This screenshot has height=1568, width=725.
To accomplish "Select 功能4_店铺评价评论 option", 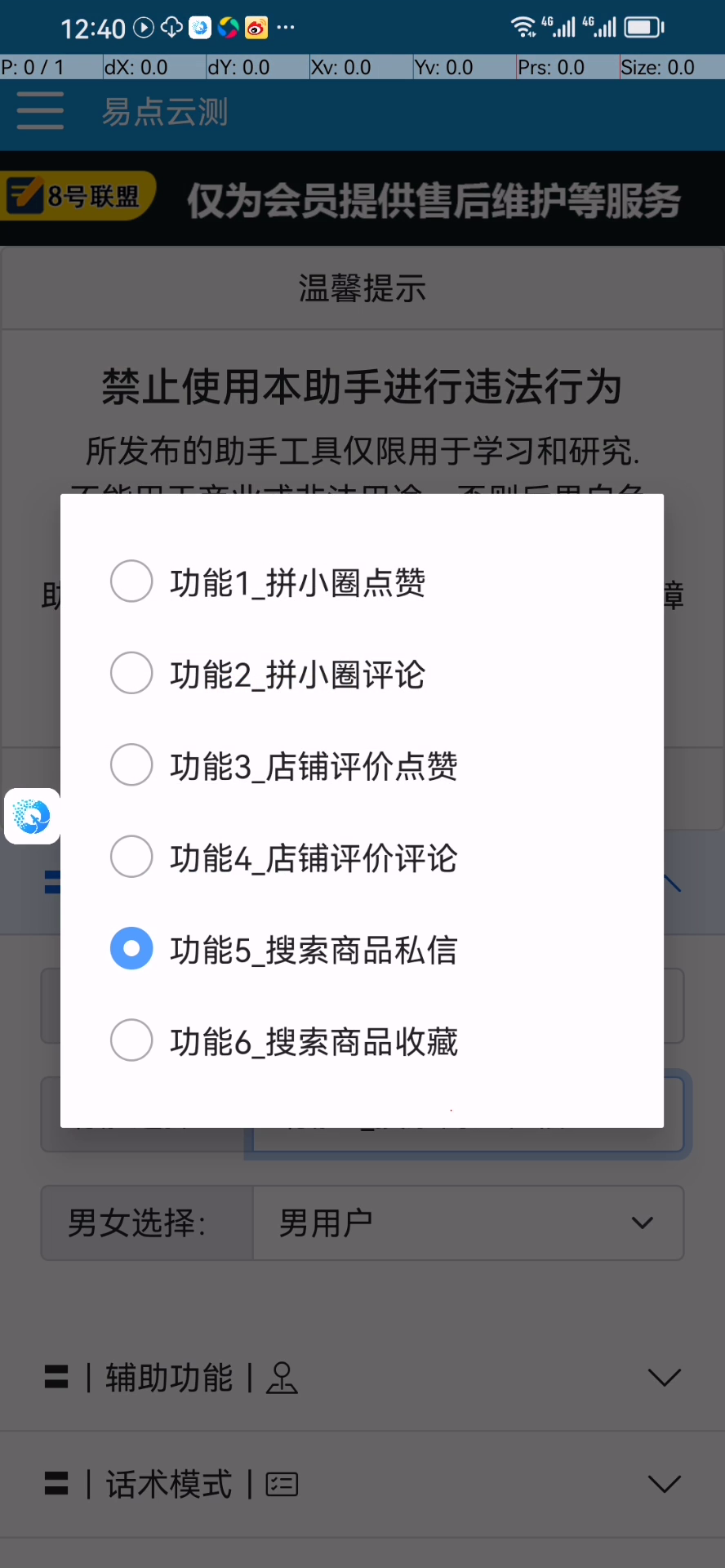I will coord(131,857).
